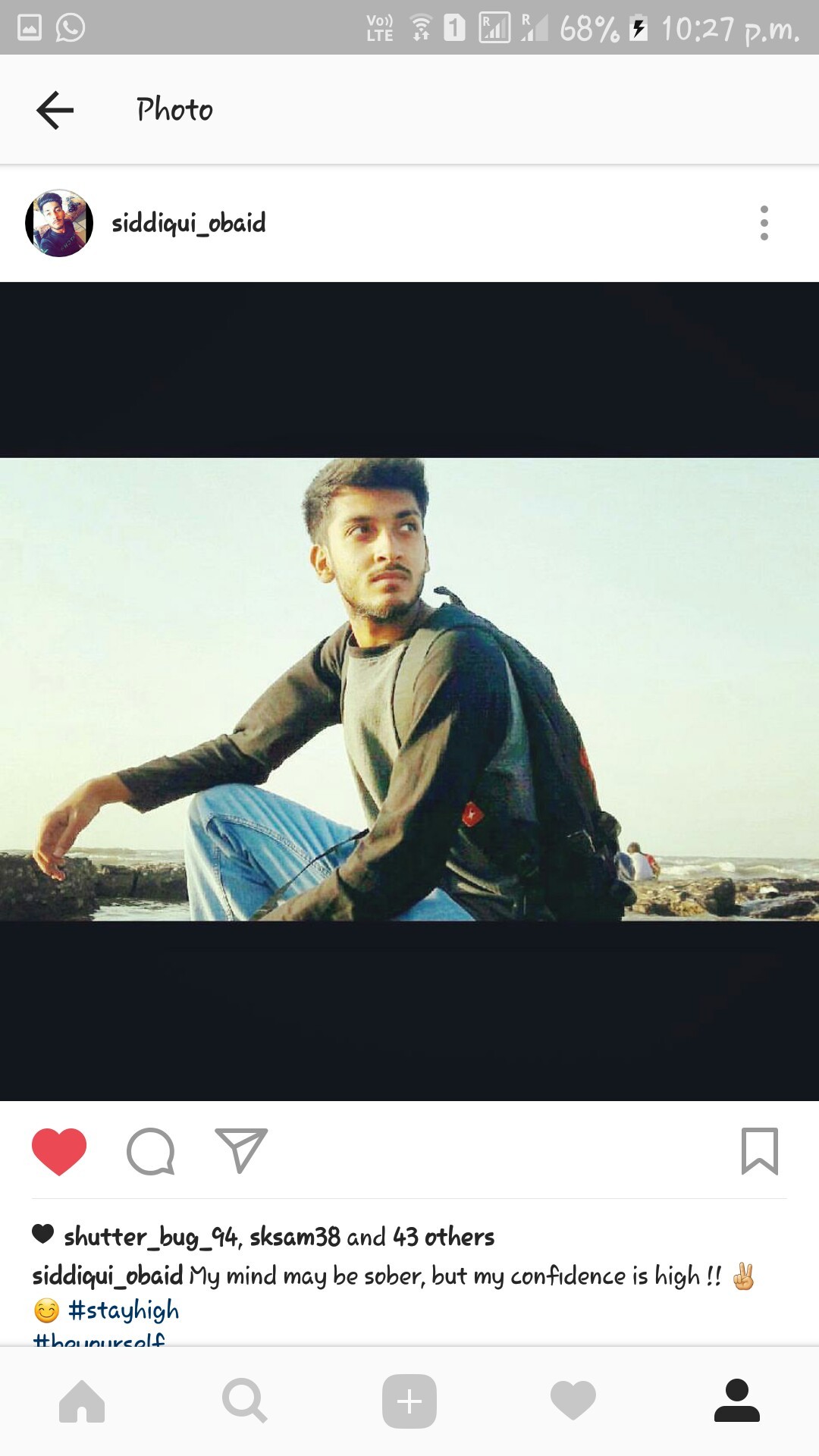Switch to the Search tab
Image resolution: width=819 pixels, height=1456 pixels.
click(245, 1401)
